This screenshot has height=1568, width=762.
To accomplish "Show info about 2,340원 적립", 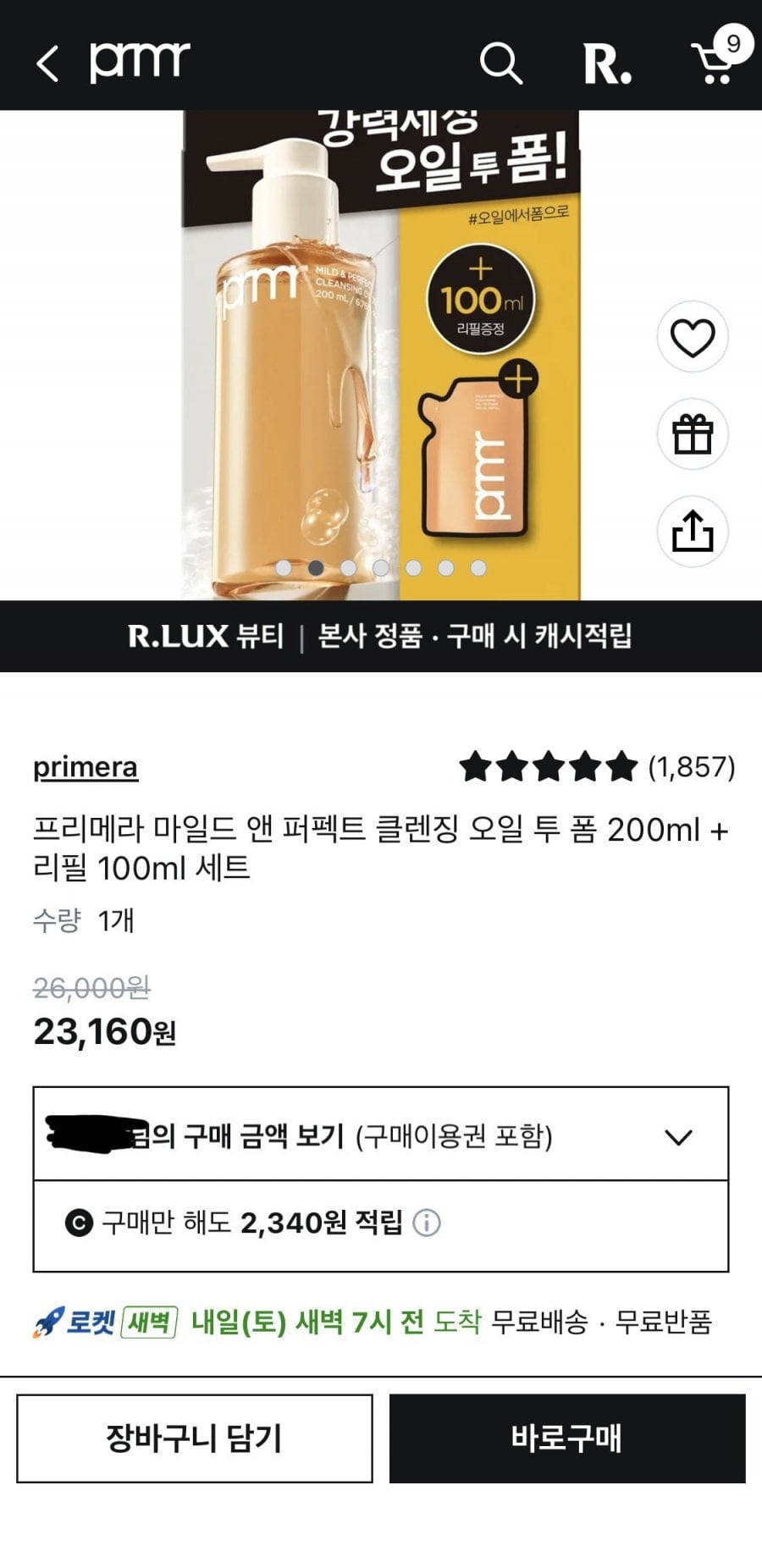I will [427, 1223].
